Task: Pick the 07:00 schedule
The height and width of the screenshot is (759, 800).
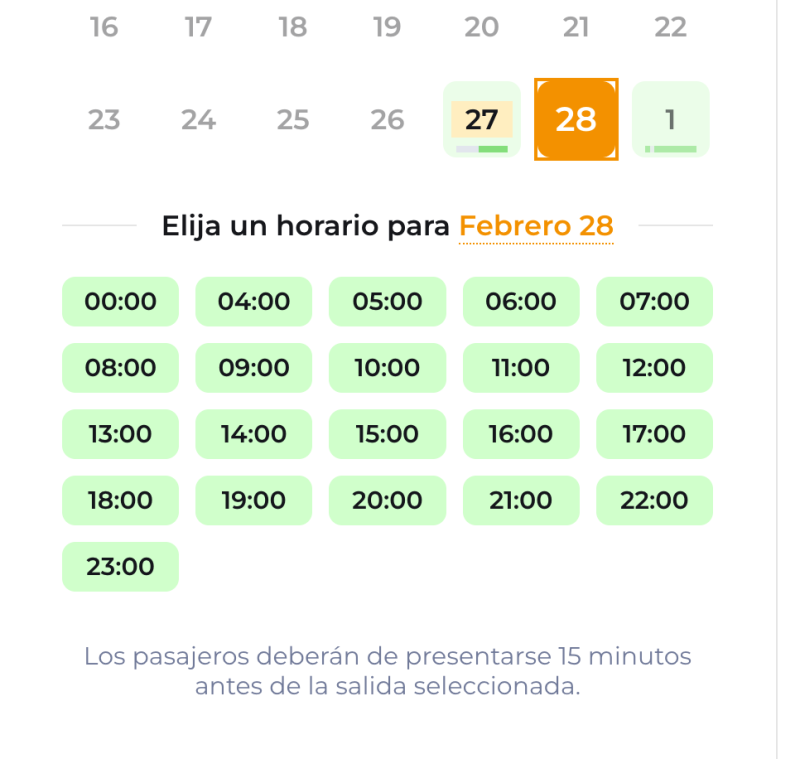Action: point(654,301)
